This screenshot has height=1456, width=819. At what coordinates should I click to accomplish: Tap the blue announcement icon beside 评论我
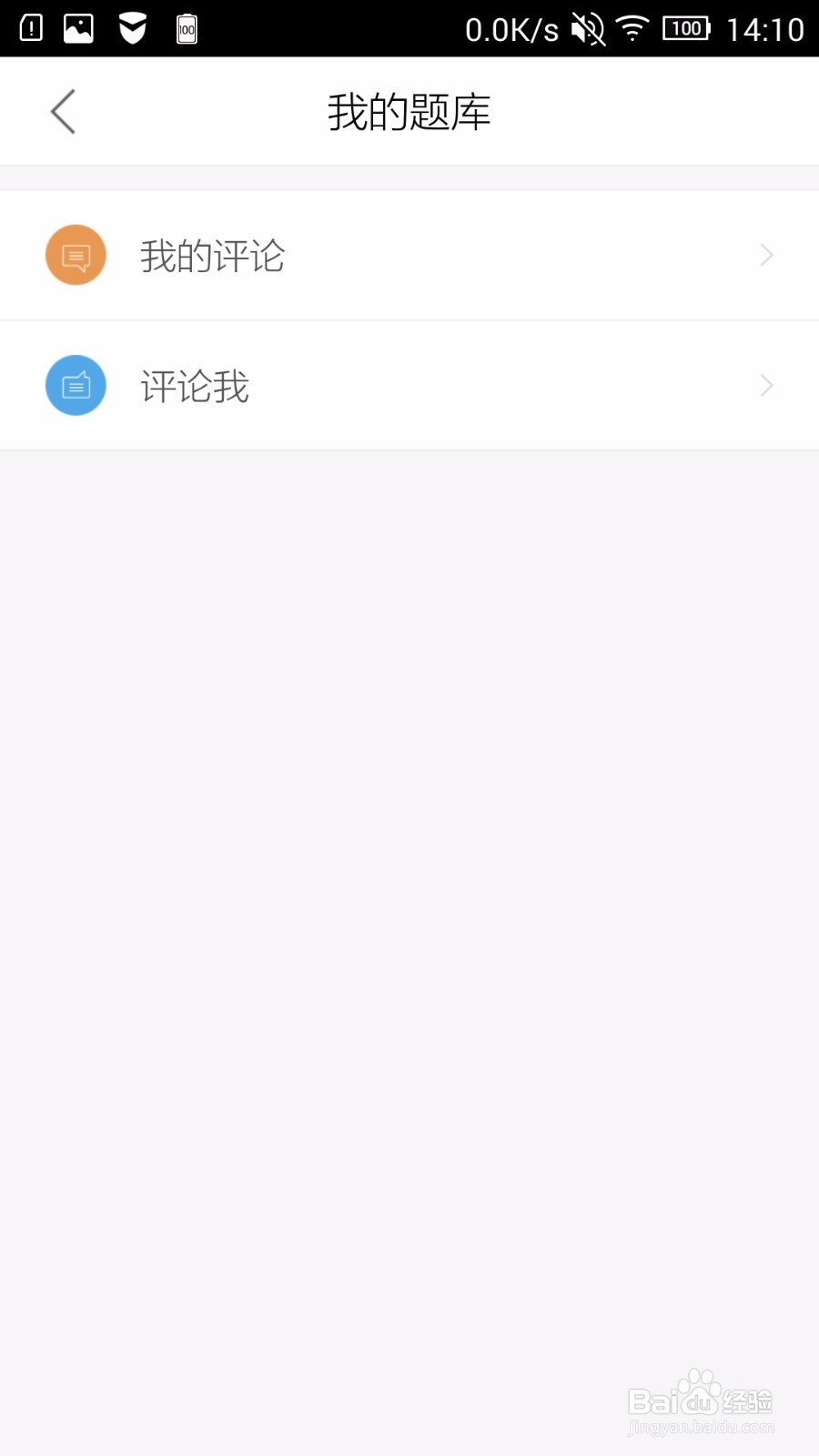(x=76, y=385)
